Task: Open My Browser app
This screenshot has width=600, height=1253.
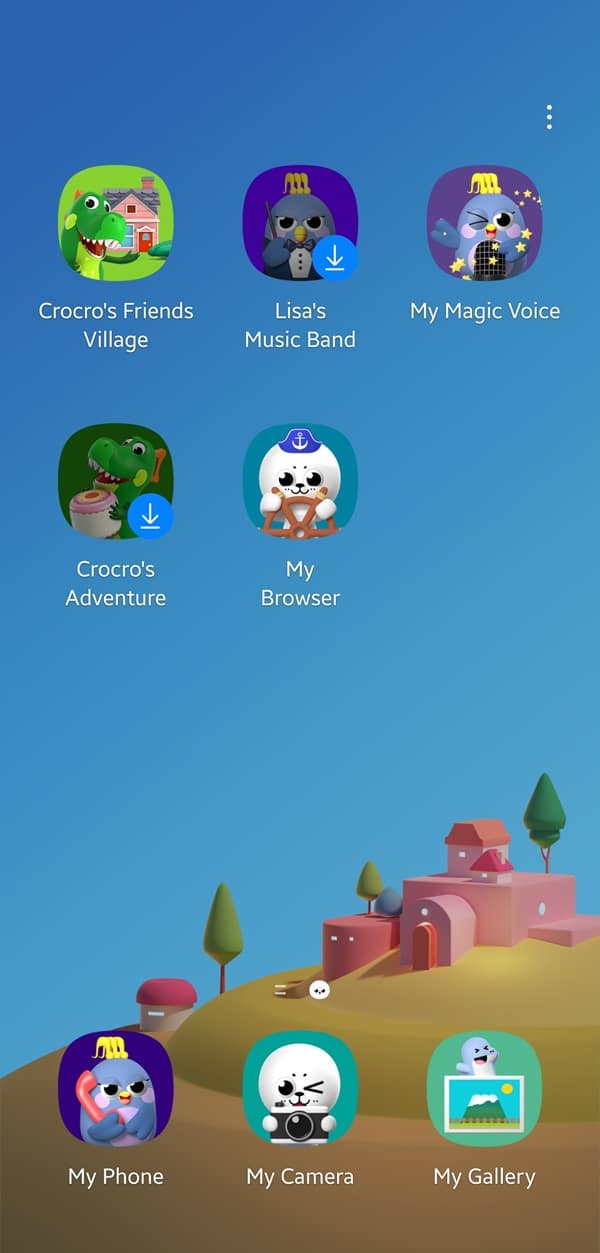Action: 300,482
